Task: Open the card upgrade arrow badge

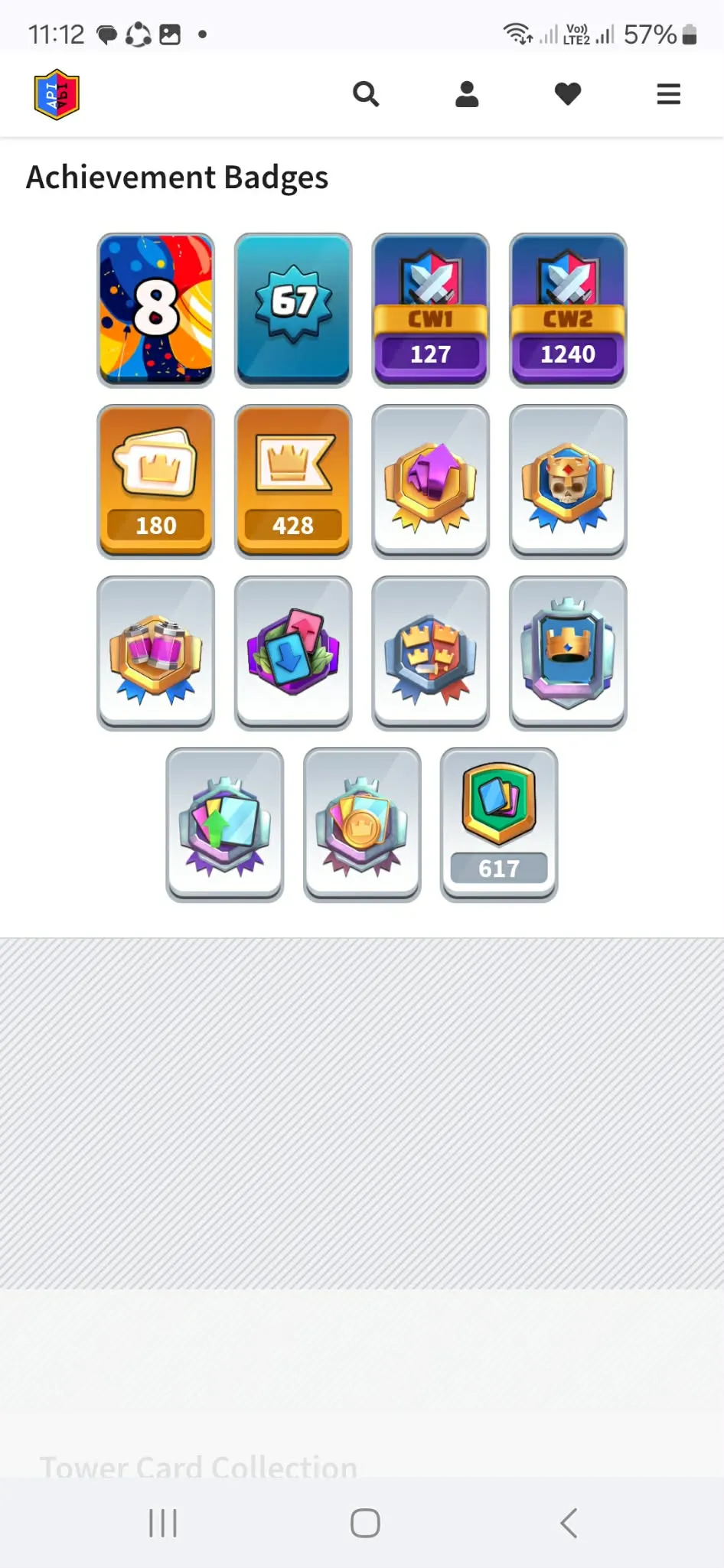Action: coord(223,825)
